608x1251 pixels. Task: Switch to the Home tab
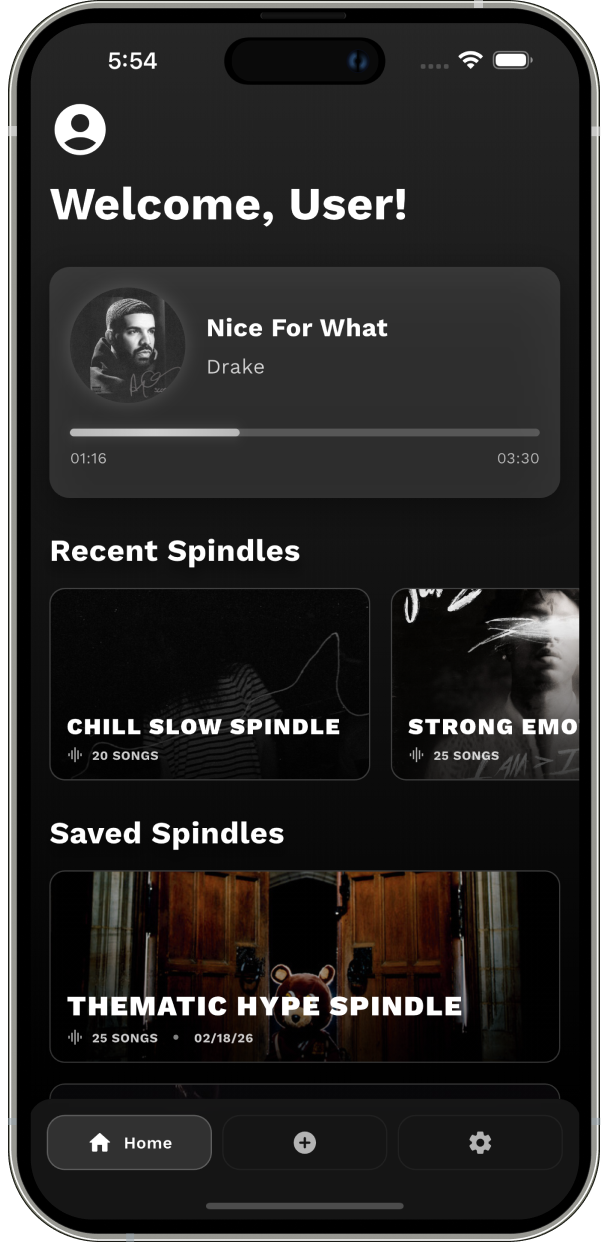pyautogui.click(x=129, y=1143)
